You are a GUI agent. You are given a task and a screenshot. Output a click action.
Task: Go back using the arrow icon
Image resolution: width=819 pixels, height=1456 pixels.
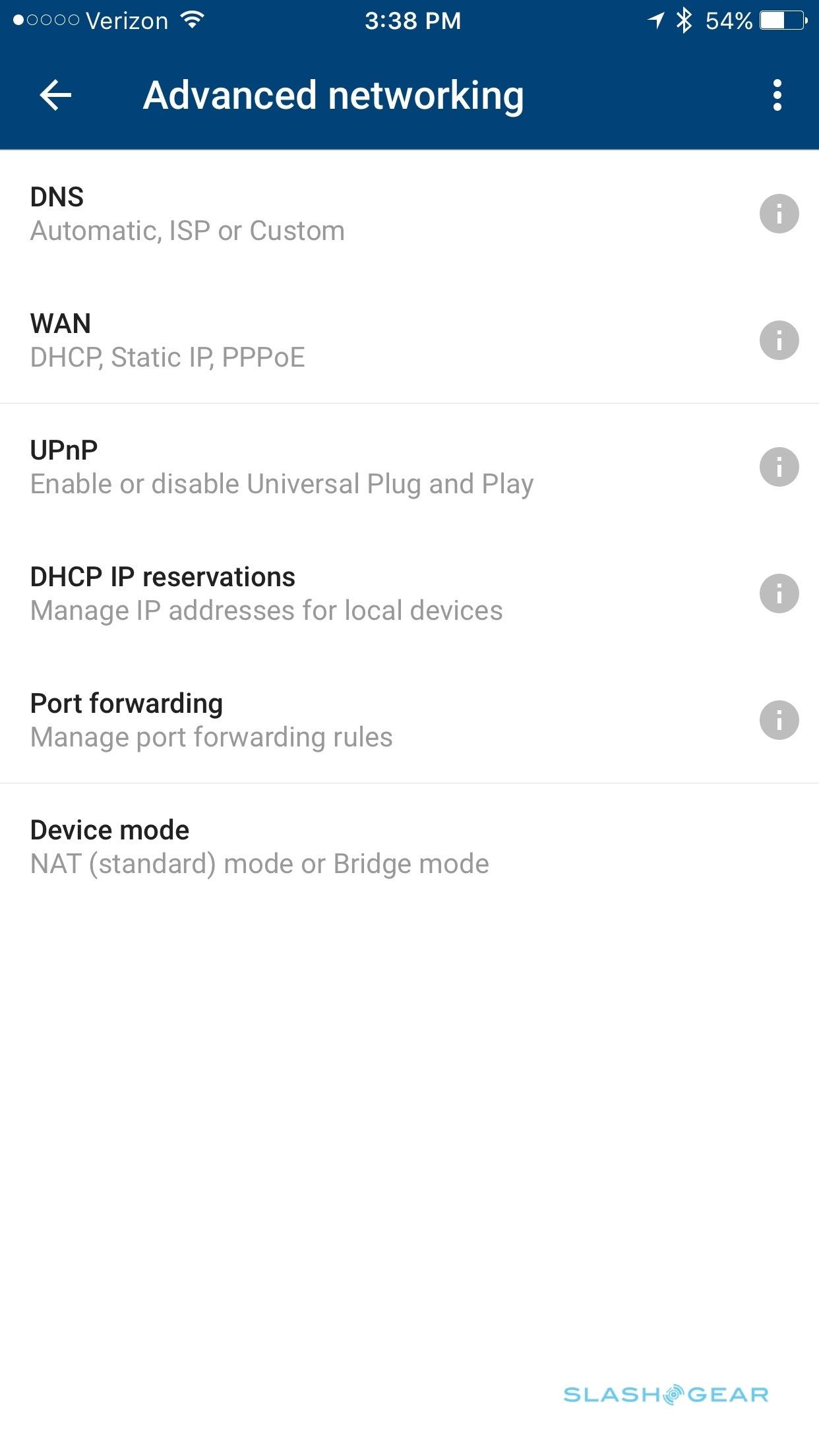coord(55,96)
